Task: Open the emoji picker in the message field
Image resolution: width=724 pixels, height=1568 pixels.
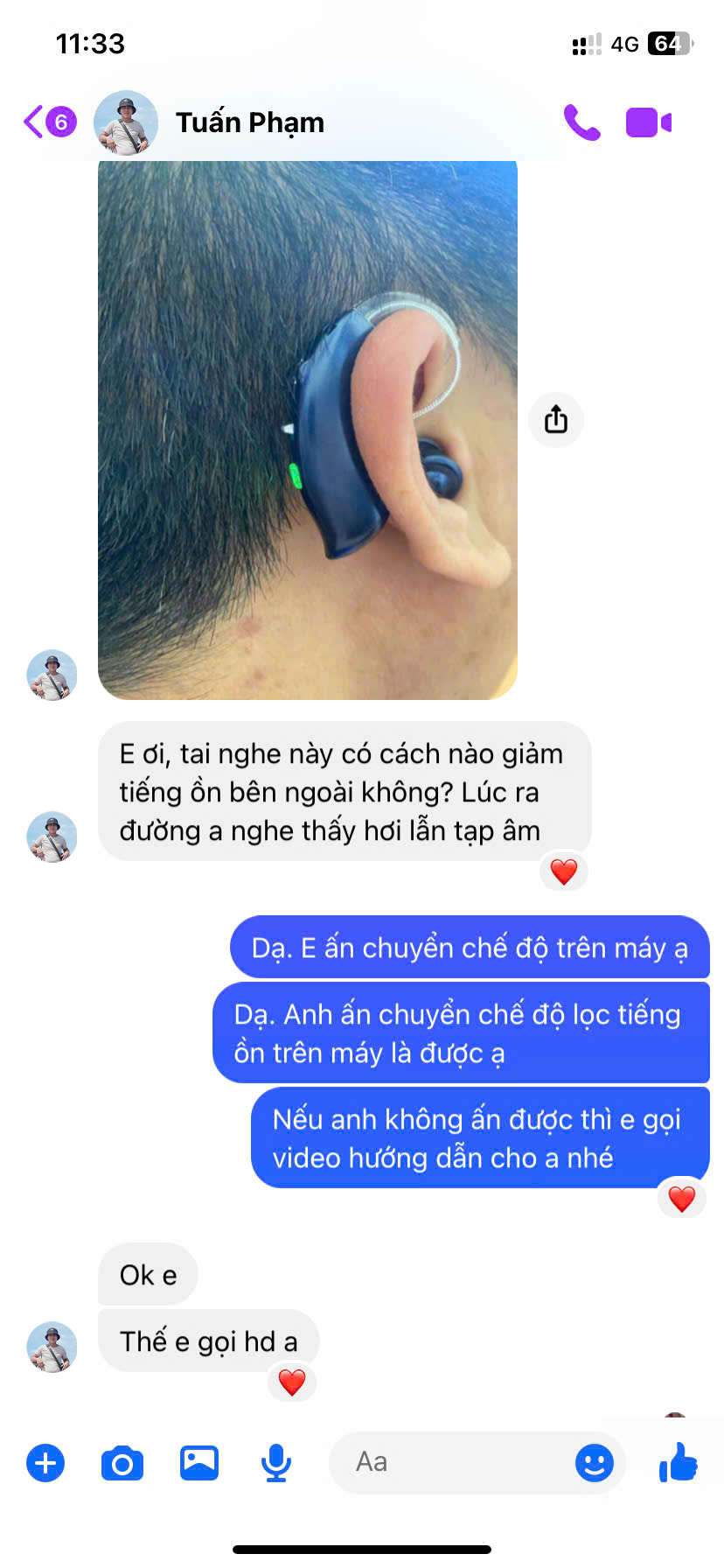Action: point(595,1462)
